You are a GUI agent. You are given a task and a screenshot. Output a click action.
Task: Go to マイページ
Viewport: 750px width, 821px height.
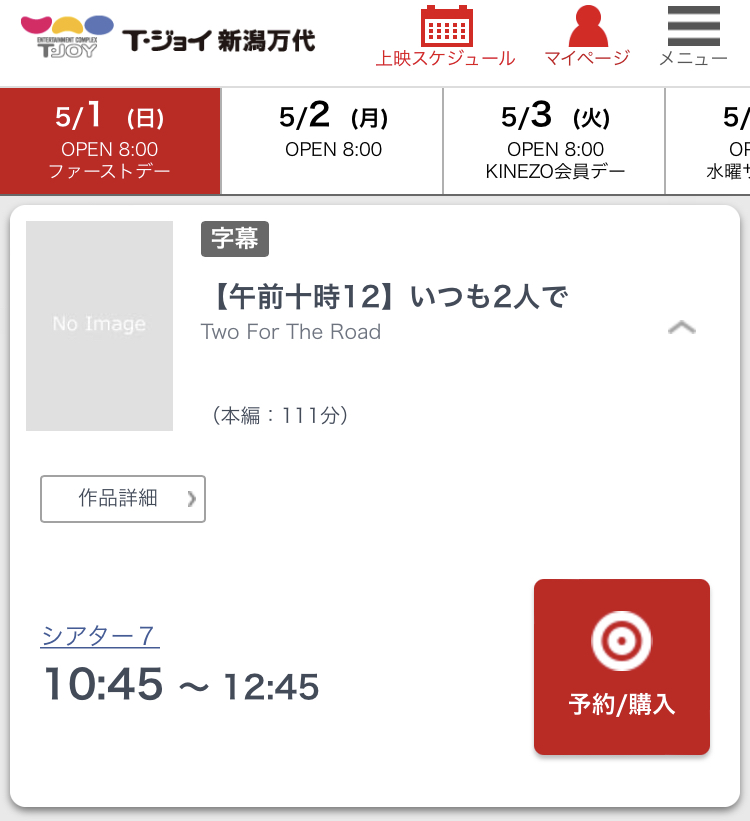click(x=587, y=37)
